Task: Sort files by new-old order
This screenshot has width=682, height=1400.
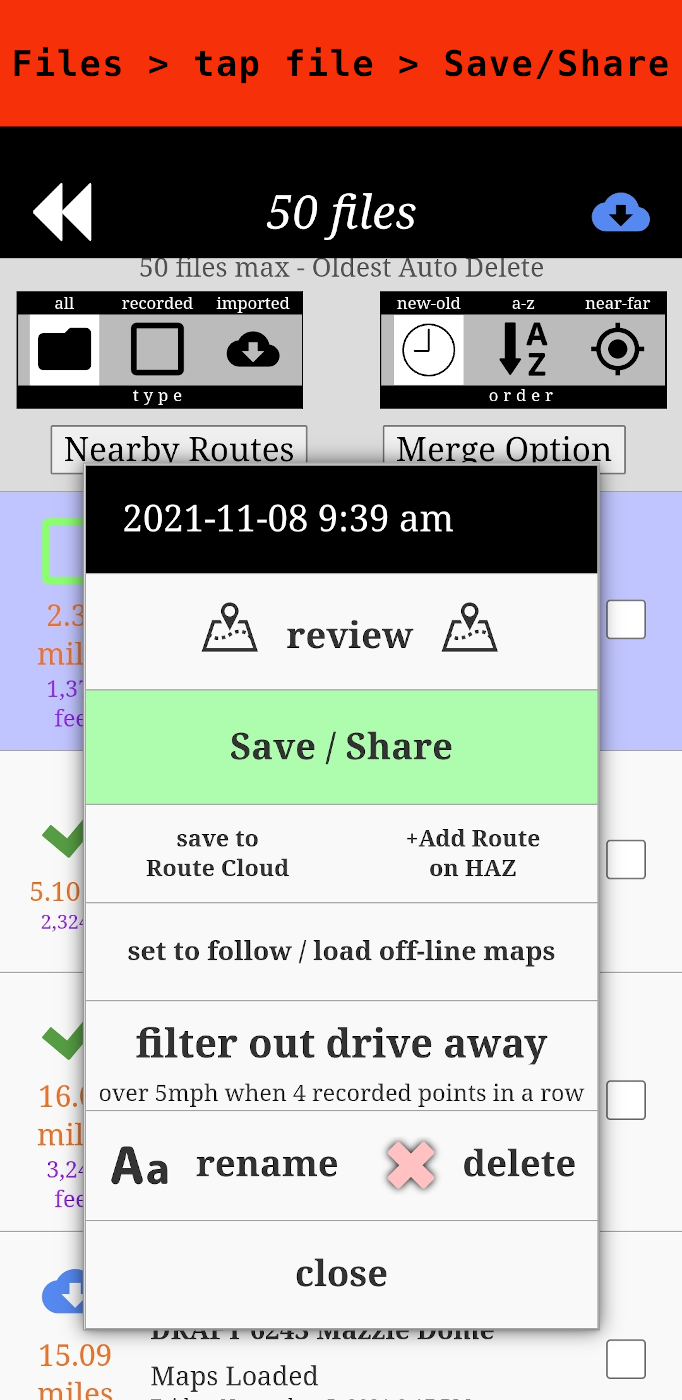Action: [x=428, y=349]
